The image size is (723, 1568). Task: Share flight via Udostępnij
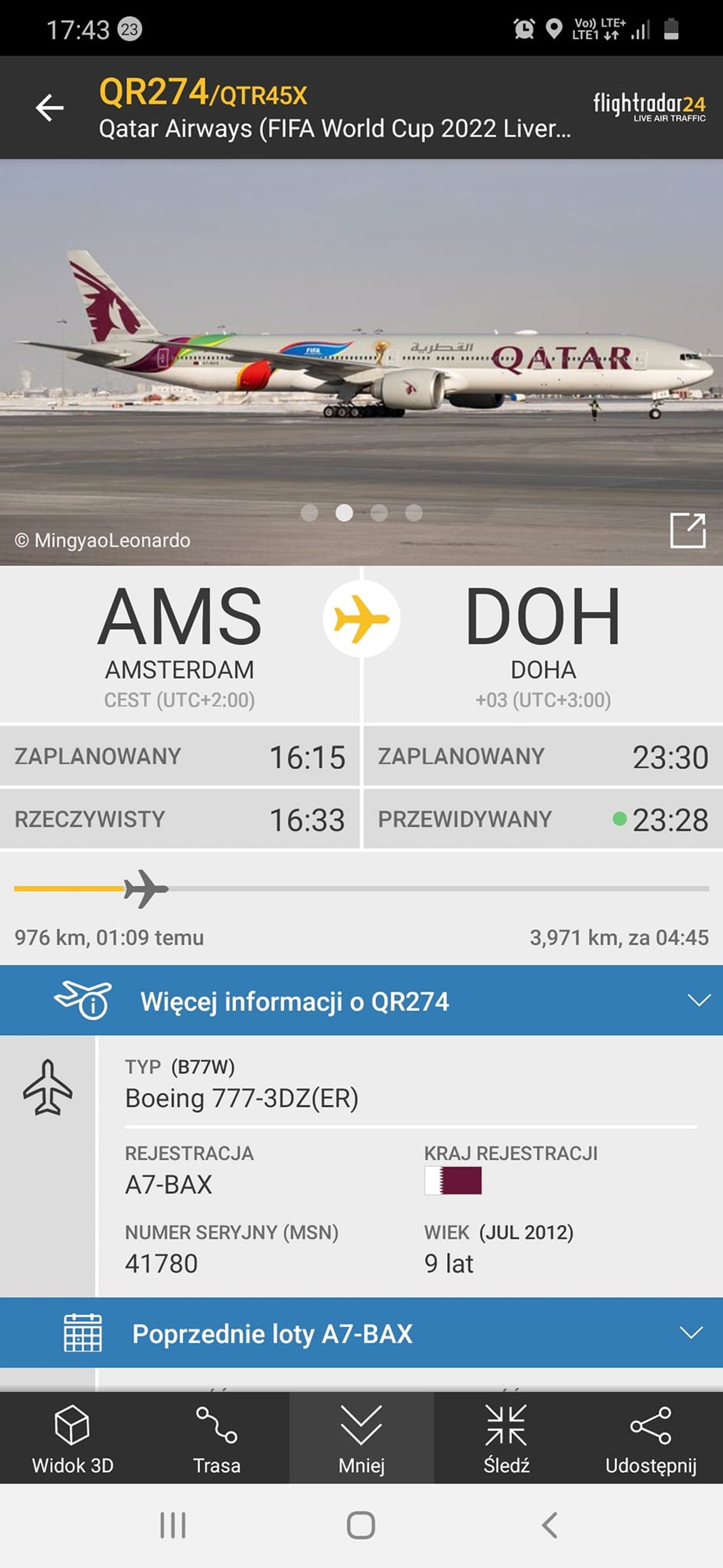click(x=650, y=1439)
